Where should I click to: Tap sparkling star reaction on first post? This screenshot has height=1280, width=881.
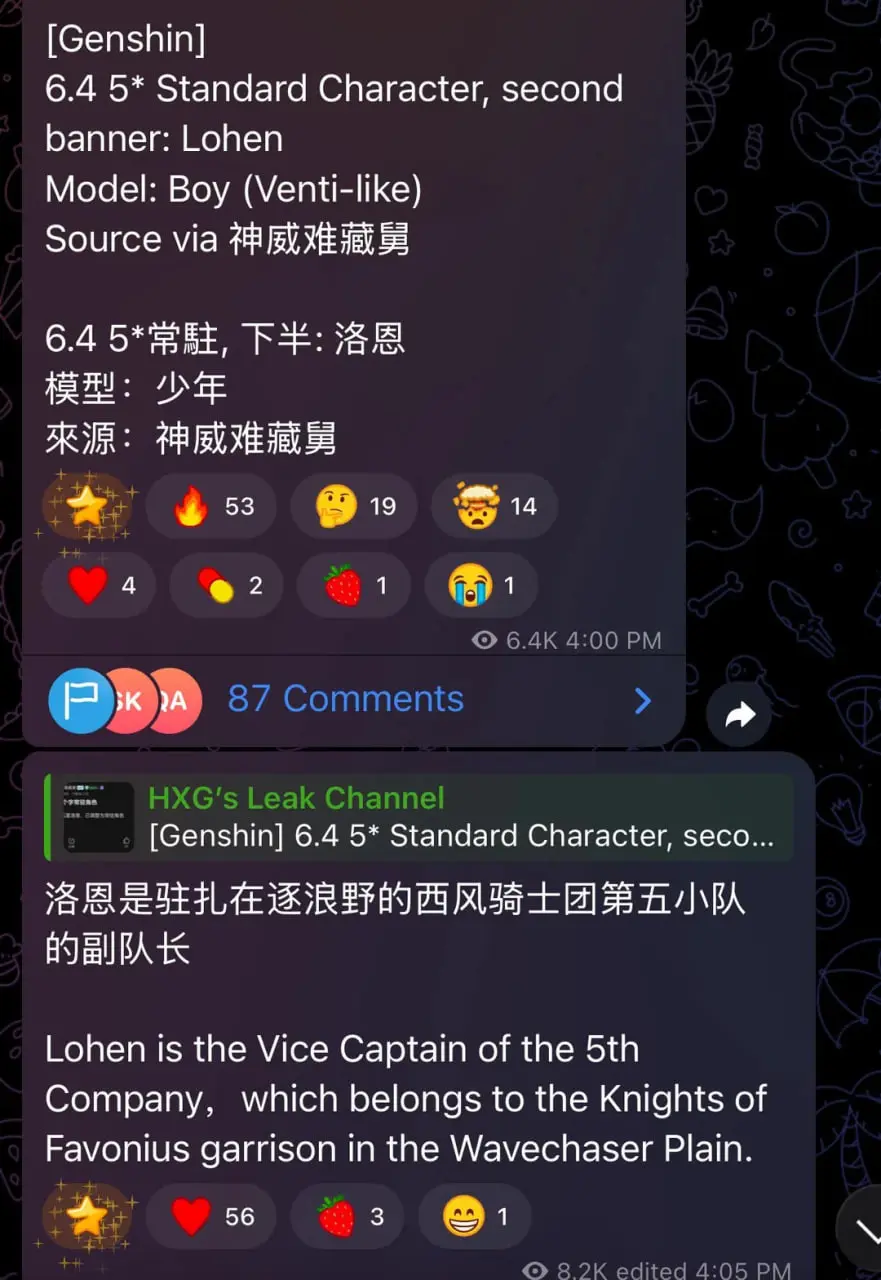87,507
